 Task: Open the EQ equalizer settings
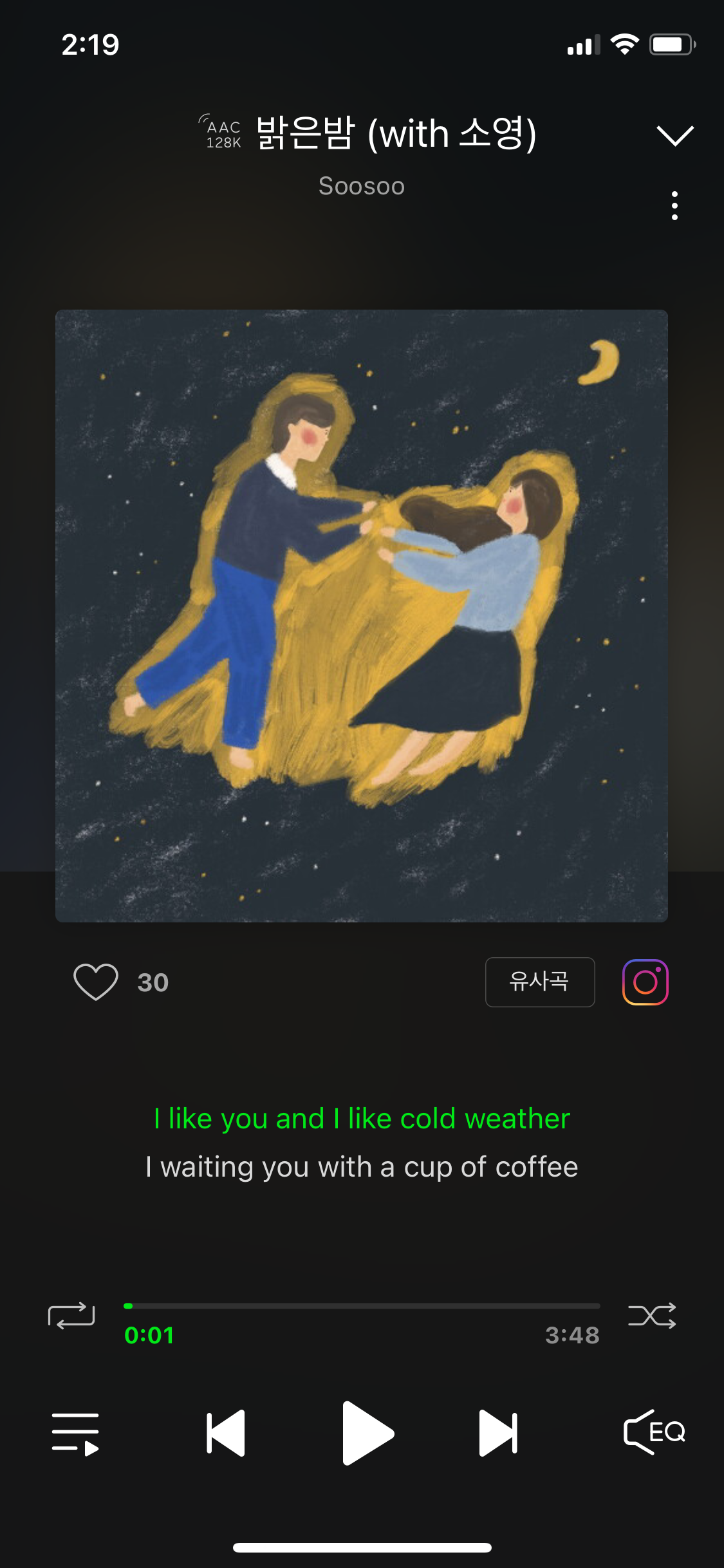click(x=654, y=1432)
